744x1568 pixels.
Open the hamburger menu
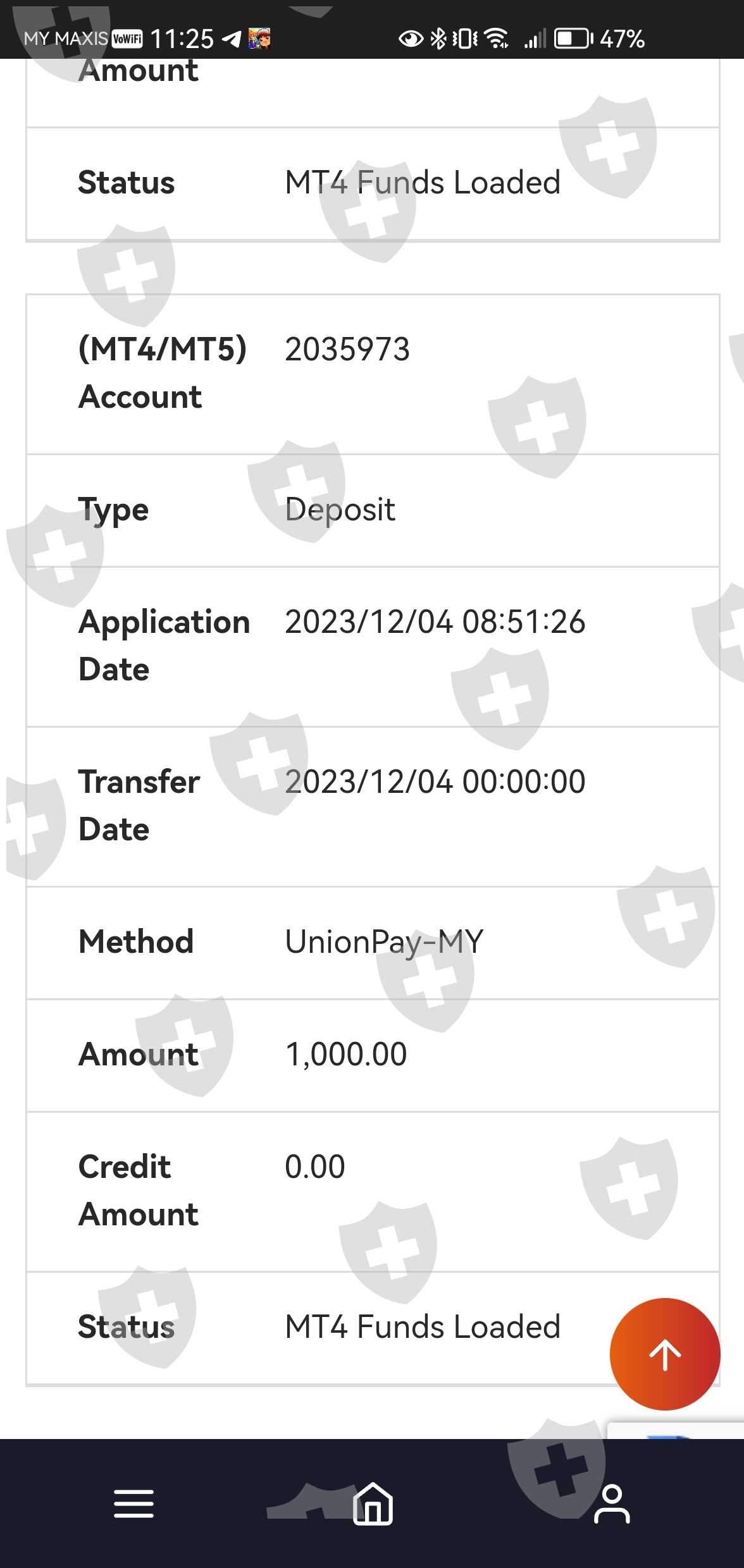click(133, 1504)
